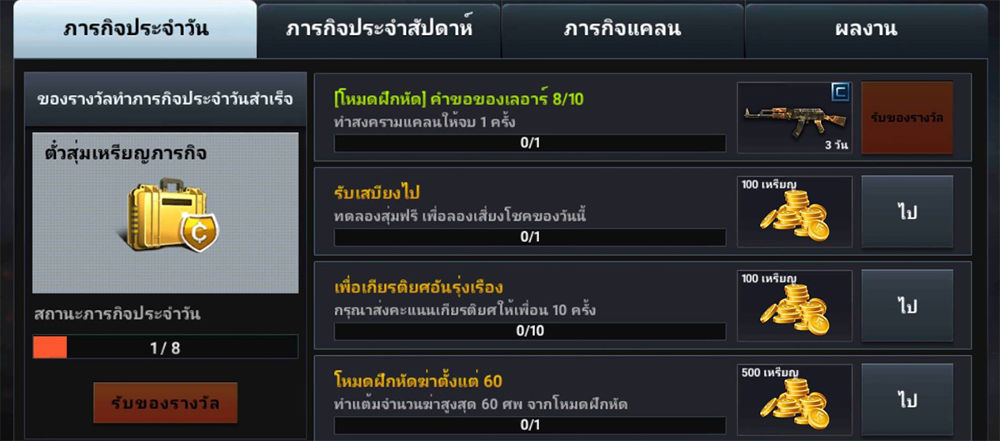The height and width of the screenshot is (441, 1000).
Task: Claim reward for คำขอของเลอาร์ mission
Action: [907, 117]
